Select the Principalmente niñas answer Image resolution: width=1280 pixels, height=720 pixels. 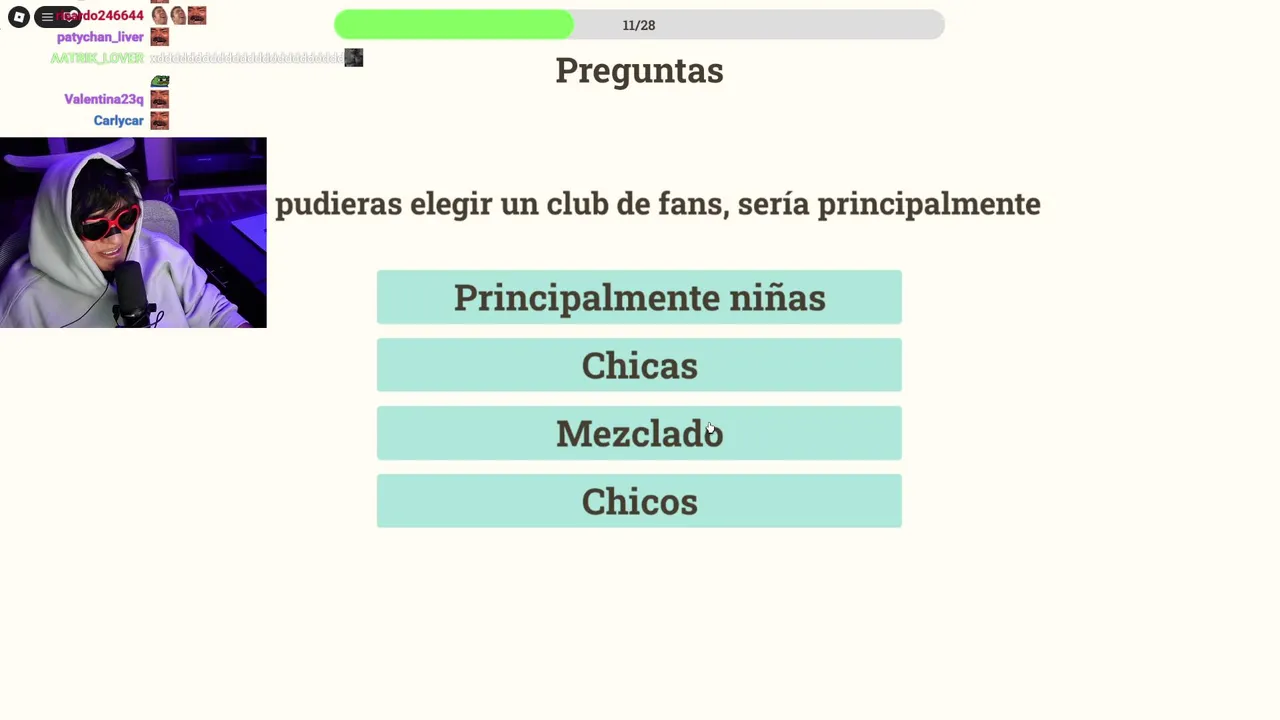639,297
